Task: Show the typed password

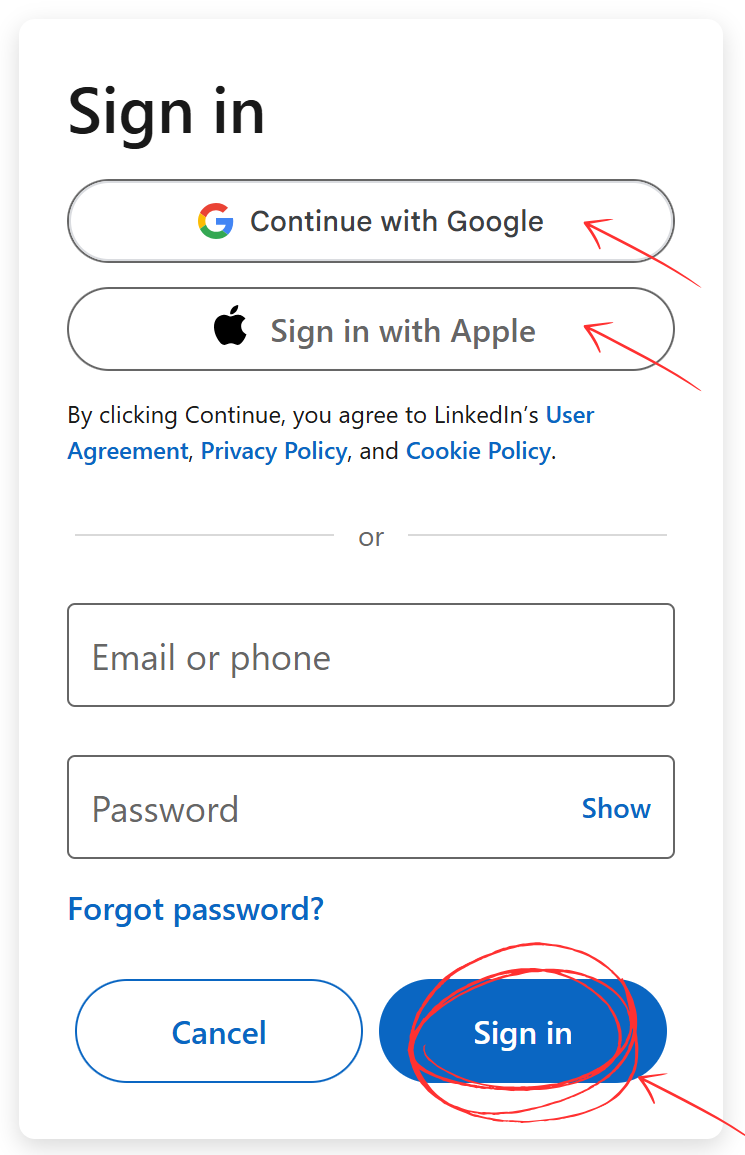Action: coord(616,808)
